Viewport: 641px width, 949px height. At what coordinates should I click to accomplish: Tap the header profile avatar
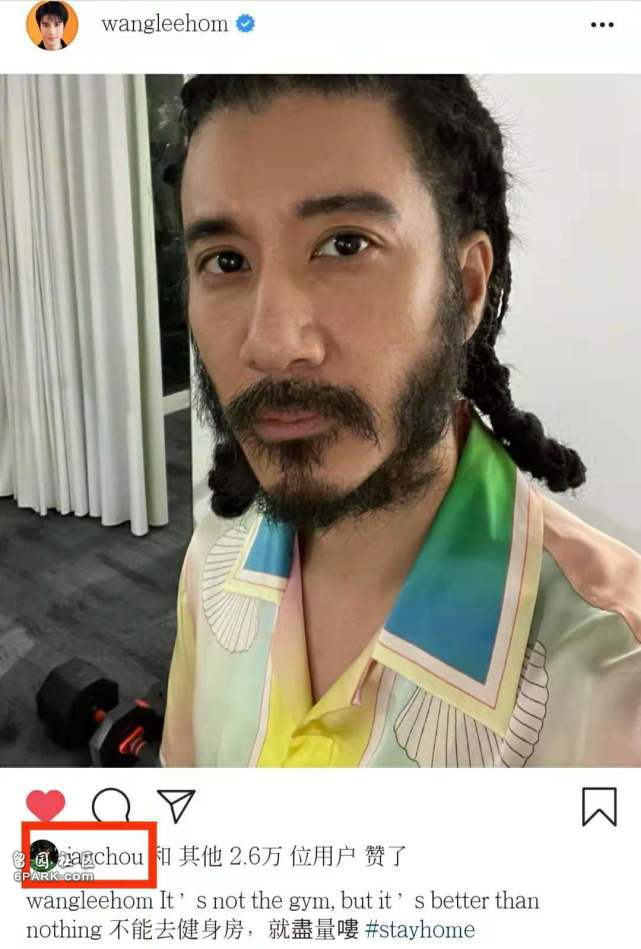click(x=52, y=25)
